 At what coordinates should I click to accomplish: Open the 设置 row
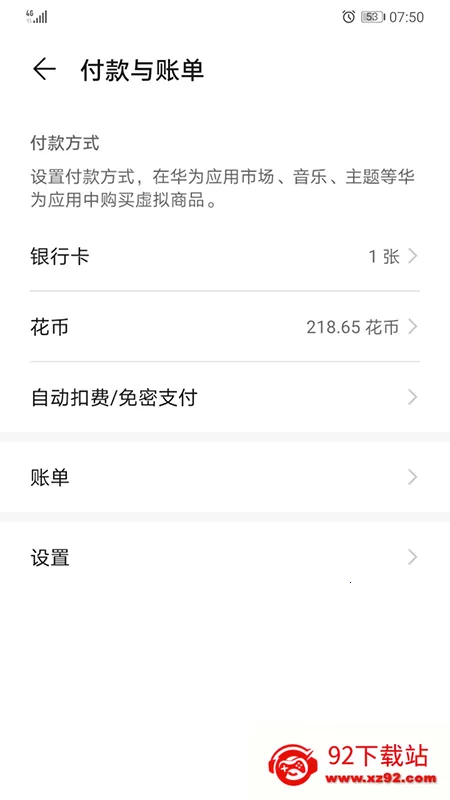(225, 557)
